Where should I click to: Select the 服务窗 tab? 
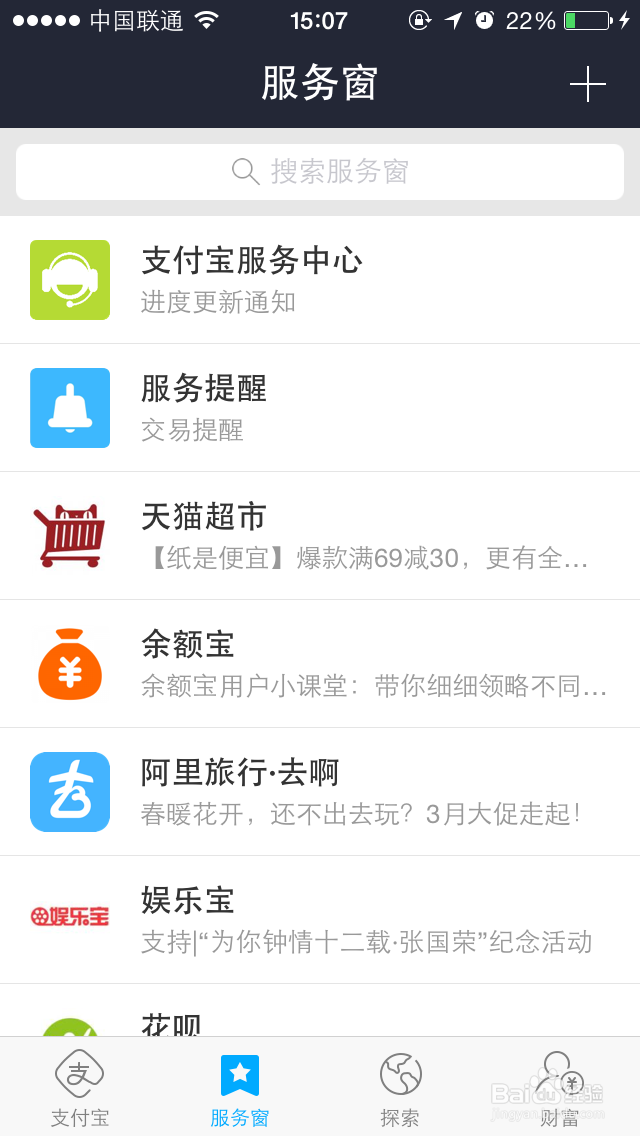coord(240,1088)
